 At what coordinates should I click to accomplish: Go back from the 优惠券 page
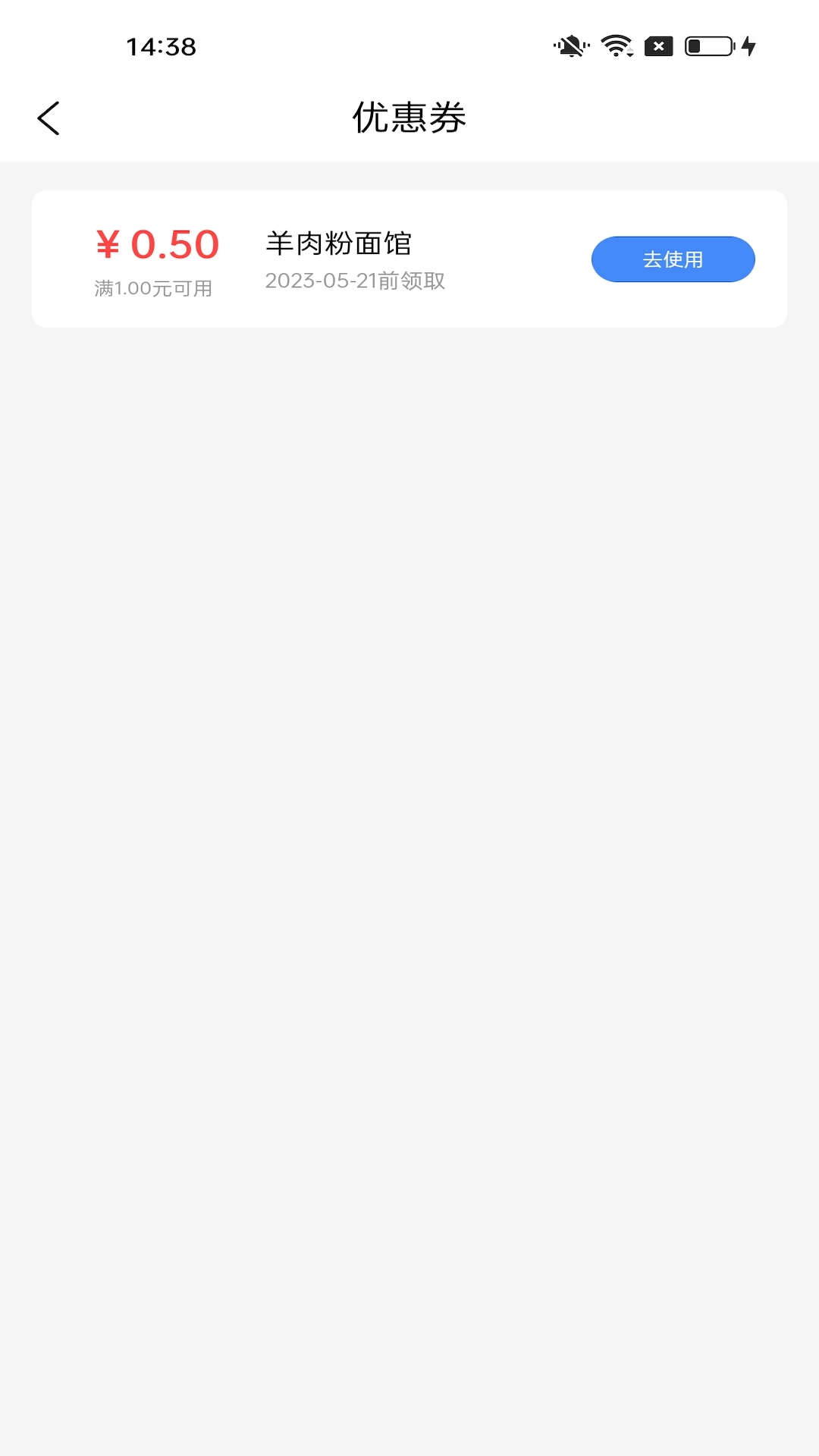(49, 118)
